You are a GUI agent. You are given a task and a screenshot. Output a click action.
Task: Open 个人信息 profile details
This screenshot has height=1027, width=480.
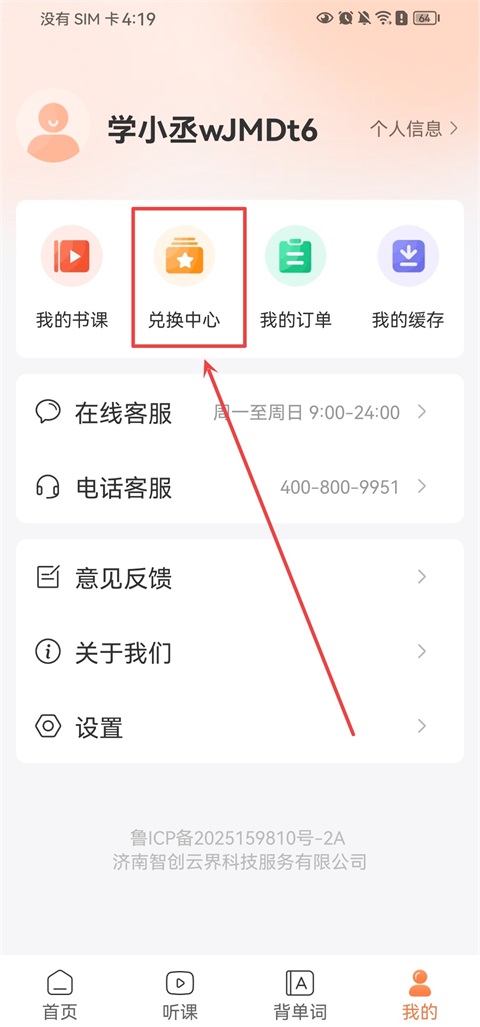click(x=414, y=129)
